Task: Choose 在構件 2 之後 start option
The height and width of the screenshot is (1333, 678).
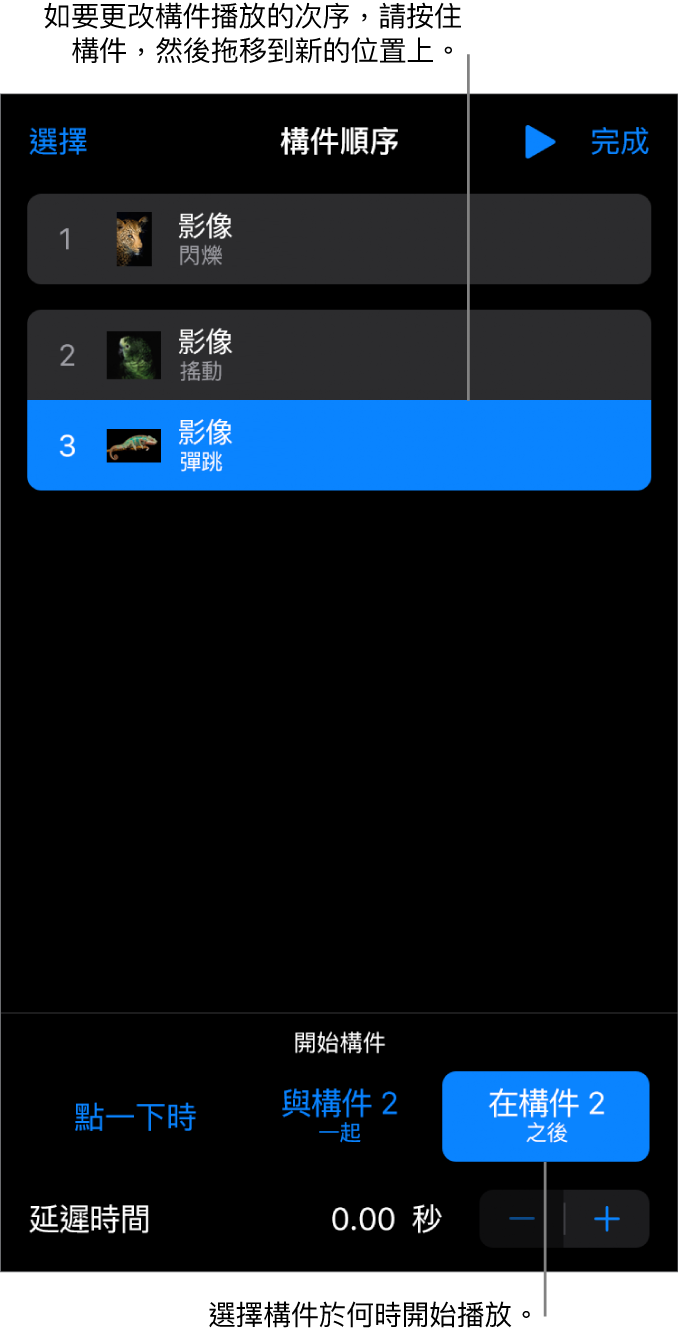Action: 546,1116
